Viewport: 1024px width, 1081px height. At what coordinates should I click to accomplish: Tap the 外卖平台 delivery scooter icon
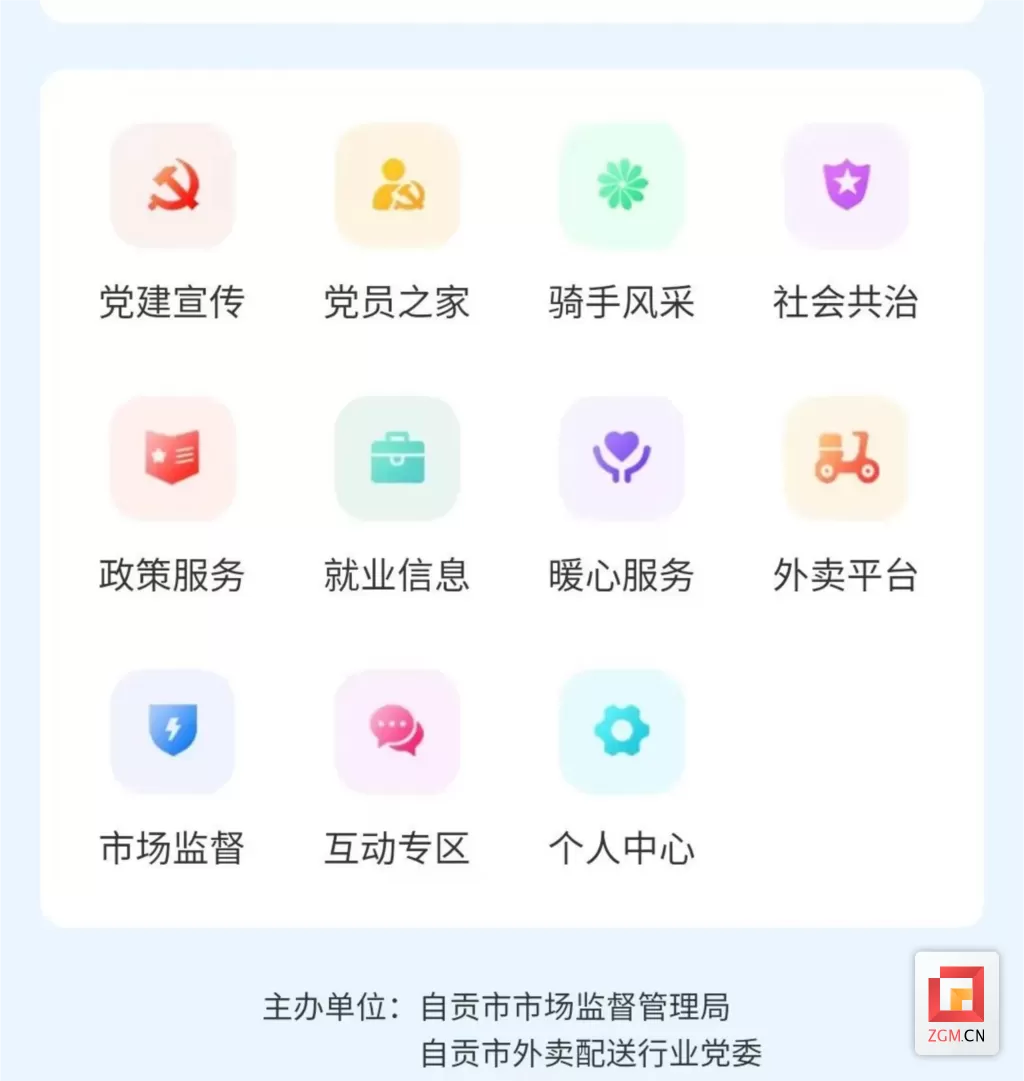click(846, 458)
